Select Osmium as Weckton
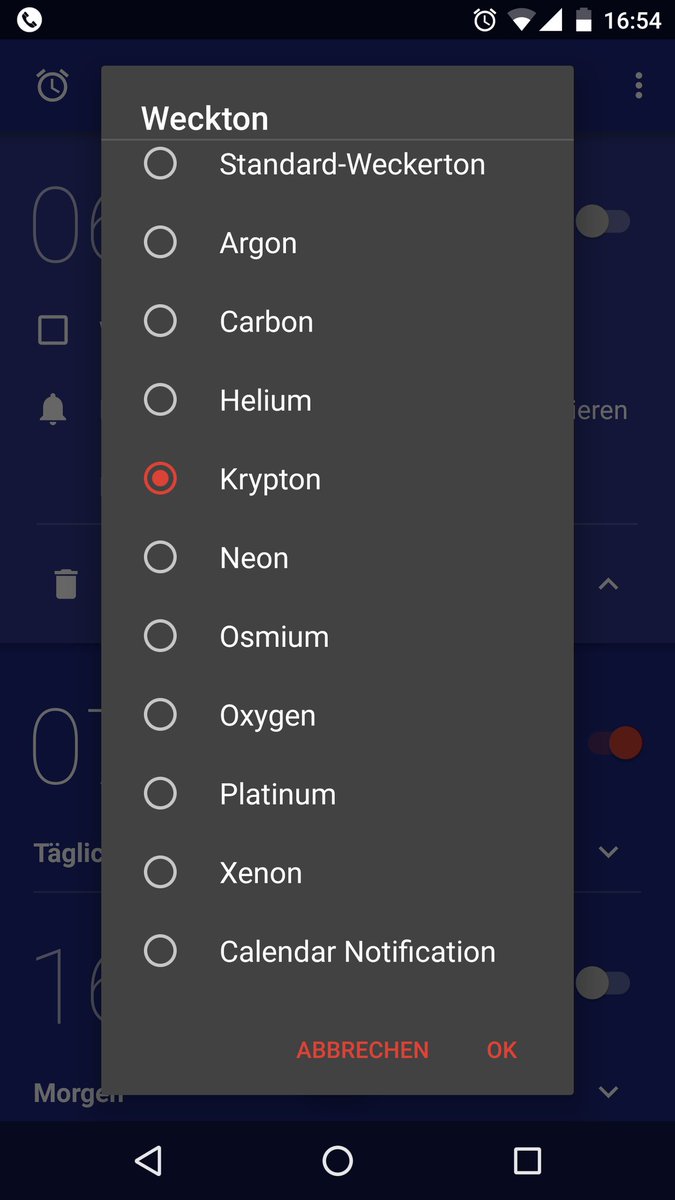The image size is (675, 1200). [337, 636]
